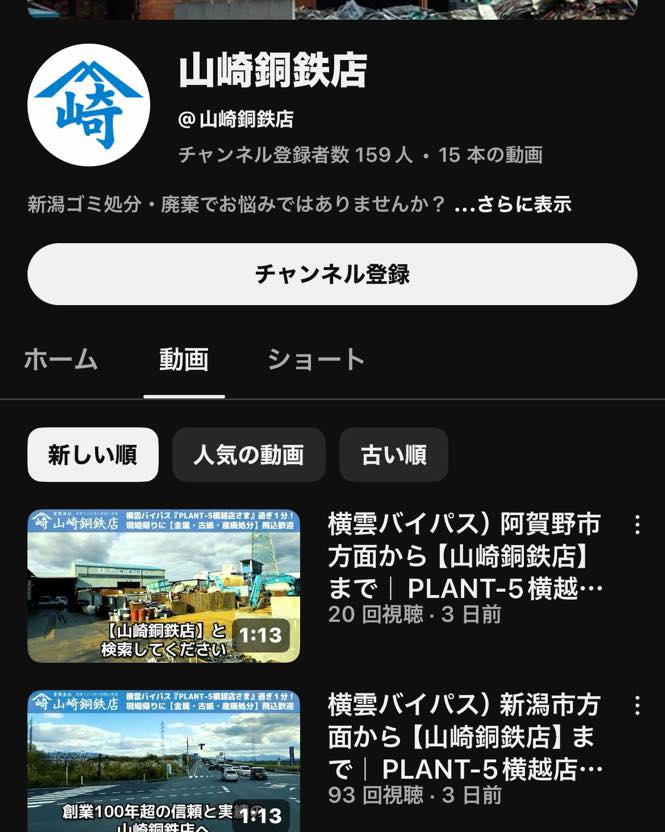Image resolution: width=665 pixels, height=832 pixels.
Task: Play the 阿賀野市方面から video thumbnail
Action: click(x=164, y=586)
